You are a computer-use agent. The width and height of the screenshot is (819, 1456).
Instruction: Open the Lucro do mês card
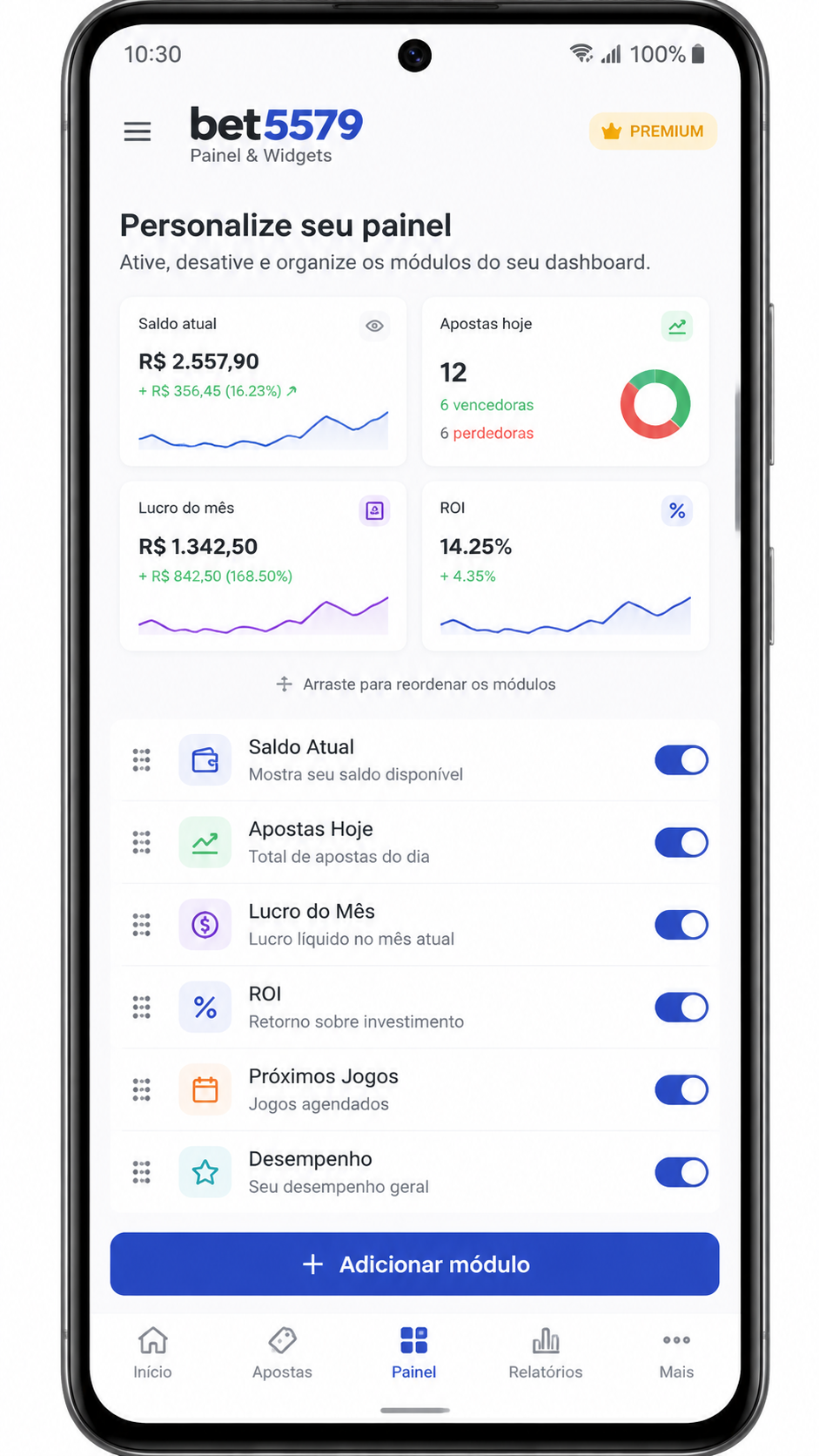point(263,566)
